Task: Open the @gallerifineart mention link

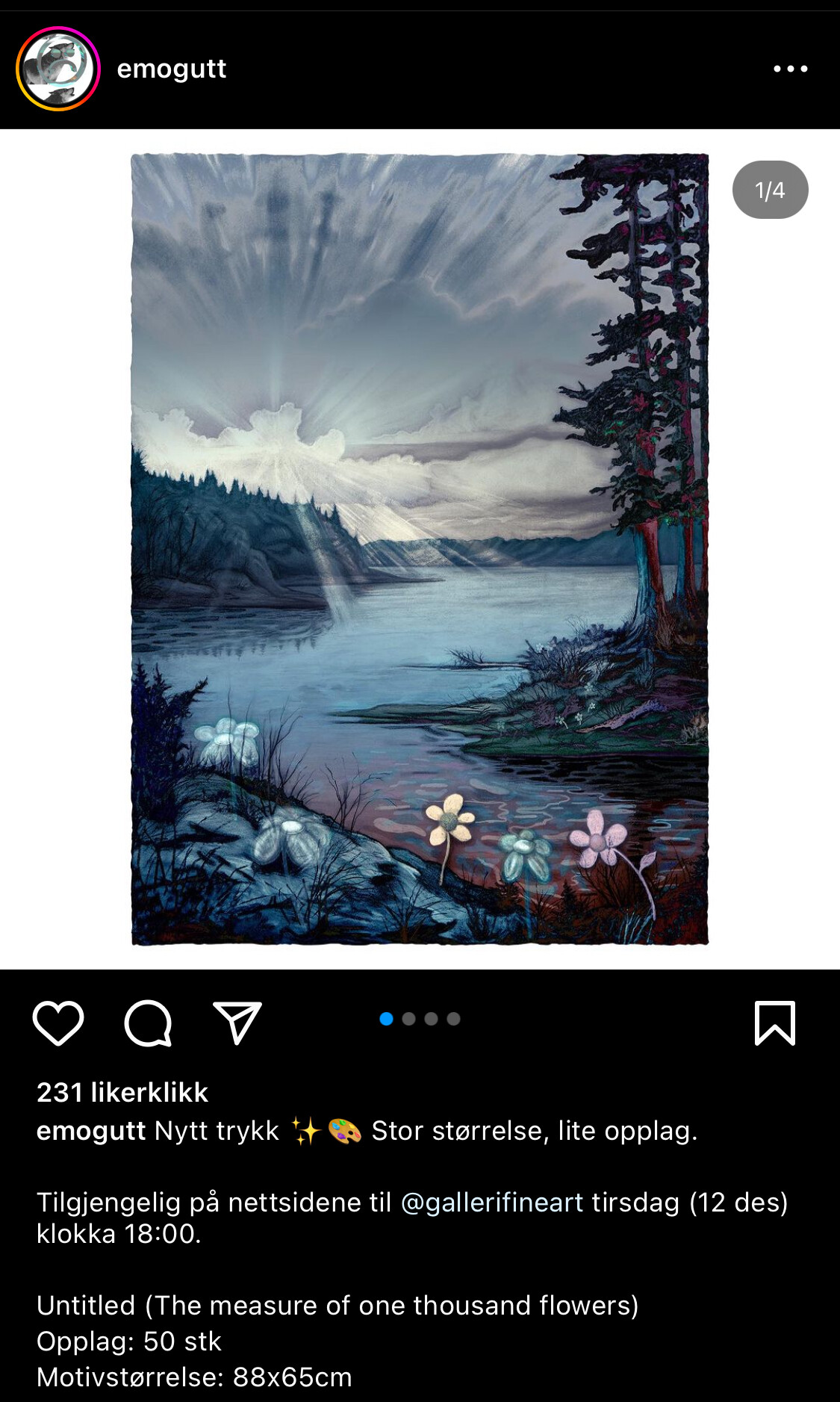Action: point(491,1203)
